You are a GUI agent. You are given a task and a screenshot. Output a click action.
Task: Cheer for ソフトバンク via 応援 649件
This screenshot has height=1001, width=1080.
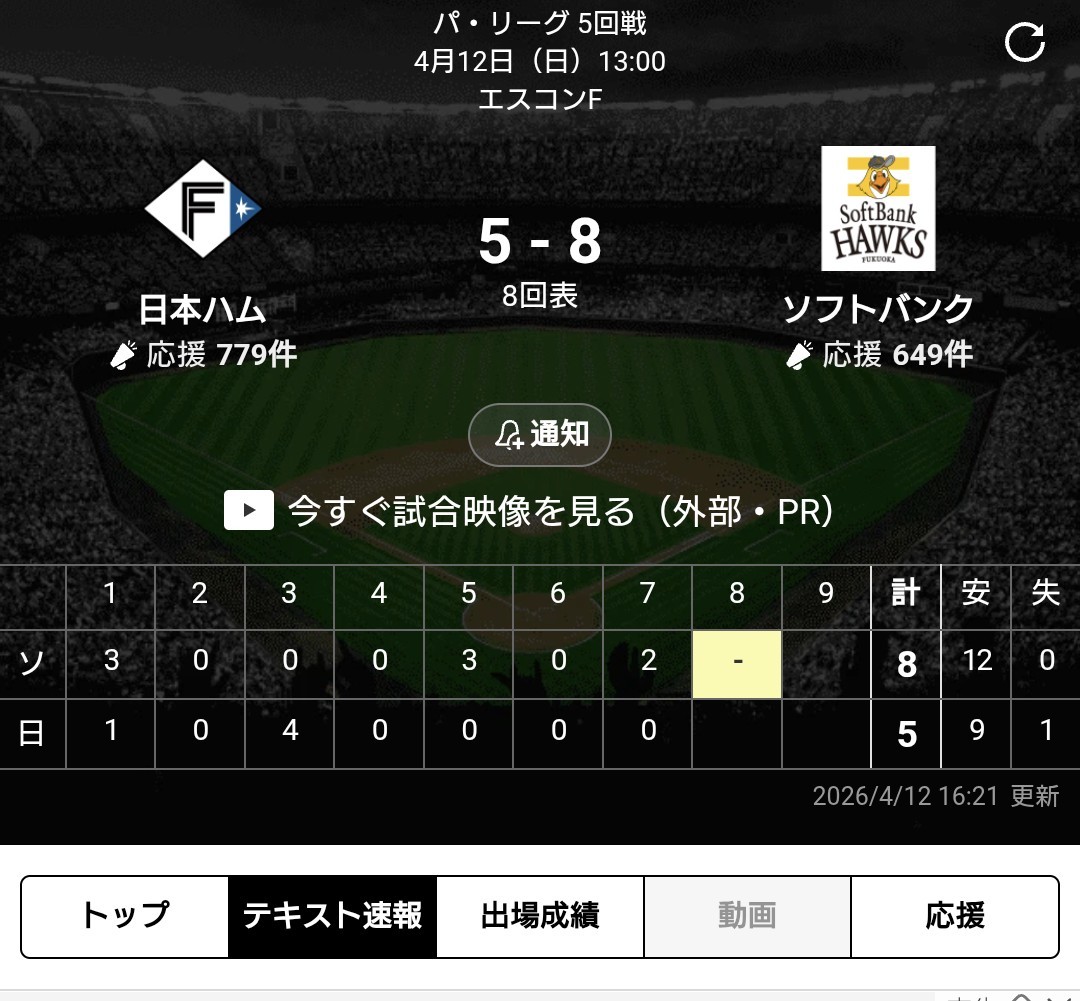click(879, 354)
